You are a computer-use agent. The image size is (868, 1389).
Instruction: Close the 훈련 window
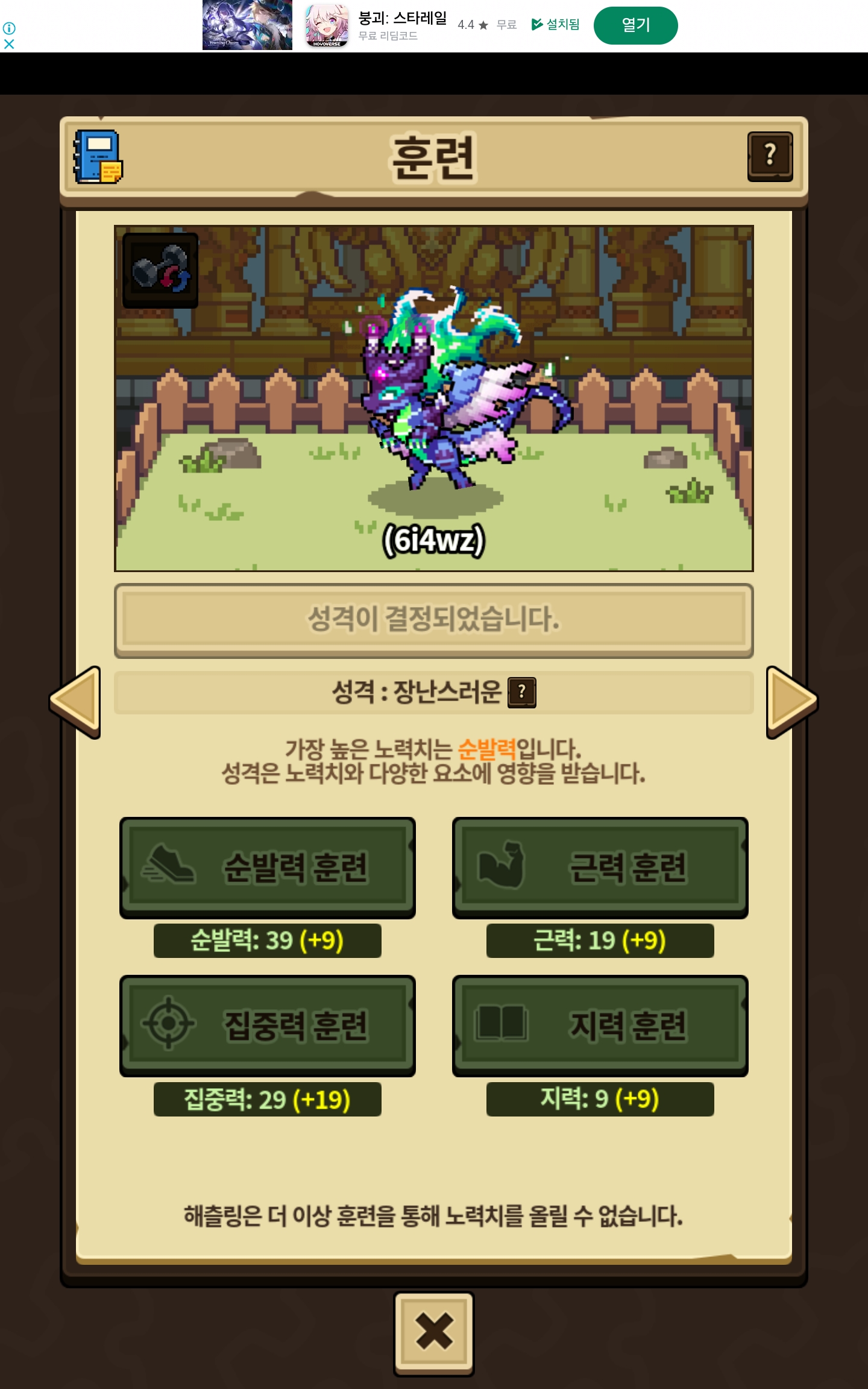tap(434, 1333)
